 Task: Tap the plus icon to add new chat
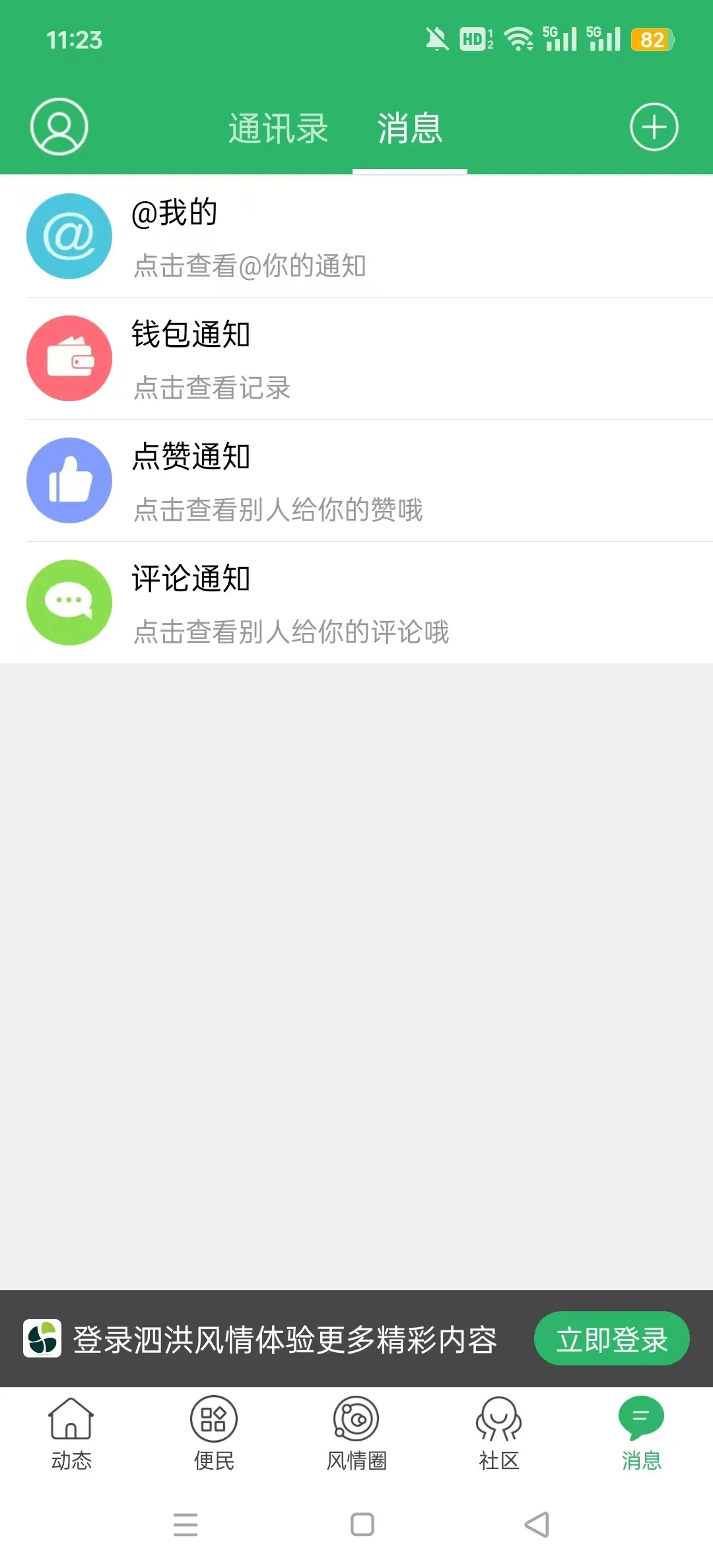pyautogui.click(x=654, y=127)
